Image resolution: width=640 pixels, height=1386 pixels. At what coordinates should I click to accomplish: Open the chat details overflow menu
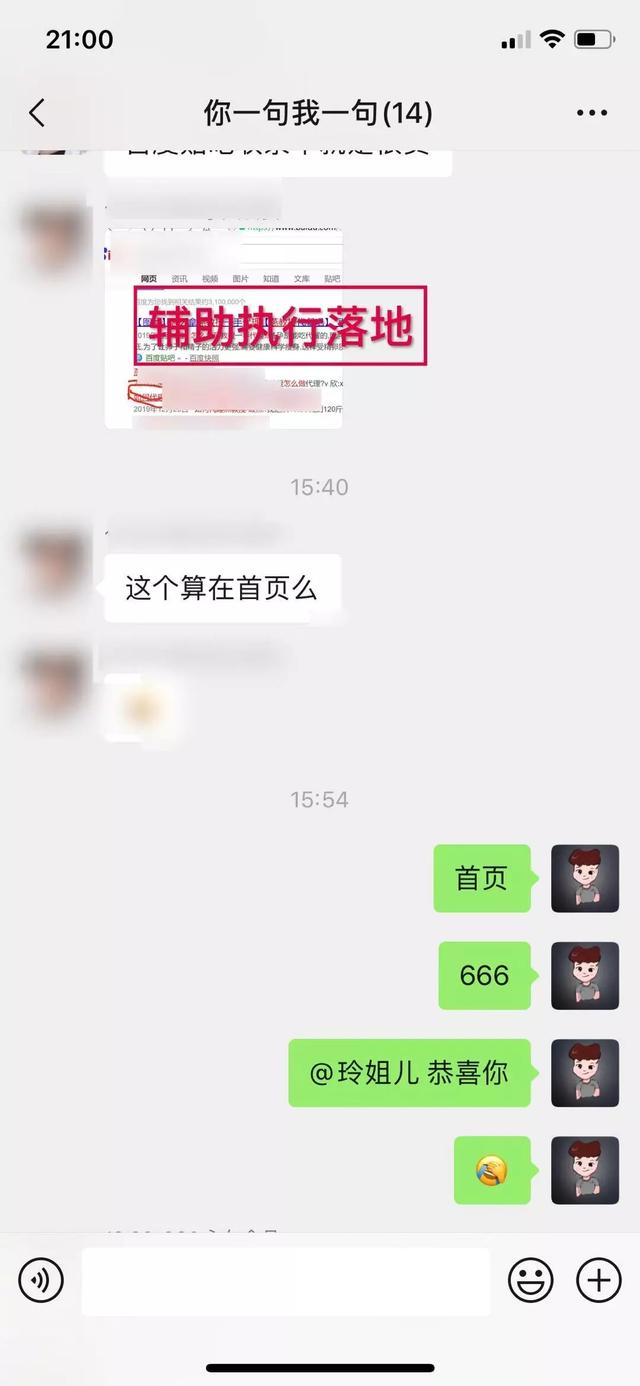[592, 113]
